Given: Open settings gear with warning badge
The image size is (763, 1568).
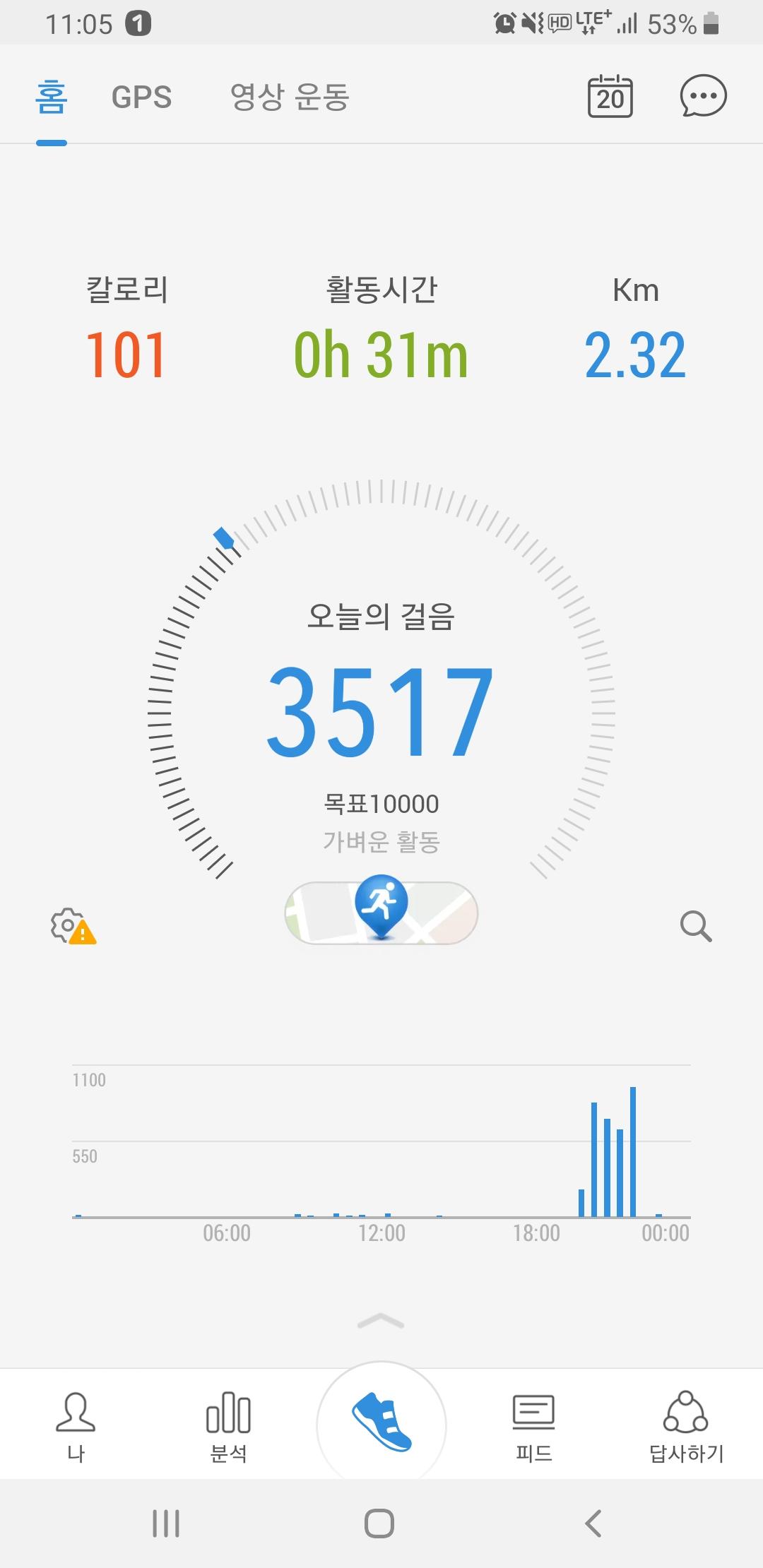Looking at the screenshot, I should (72, 926).
